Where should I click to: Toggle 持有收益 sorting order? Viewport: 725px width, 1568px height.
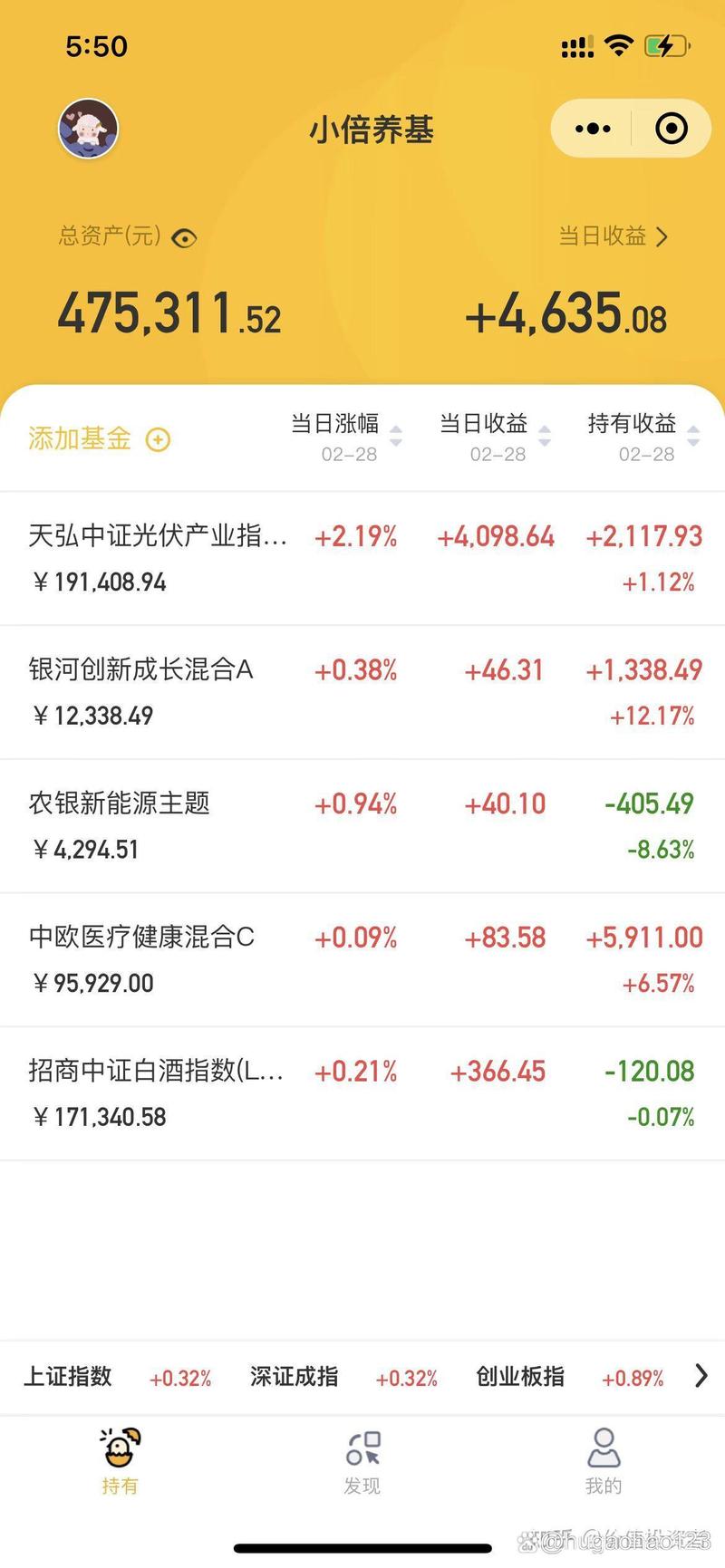click(693, 435)
